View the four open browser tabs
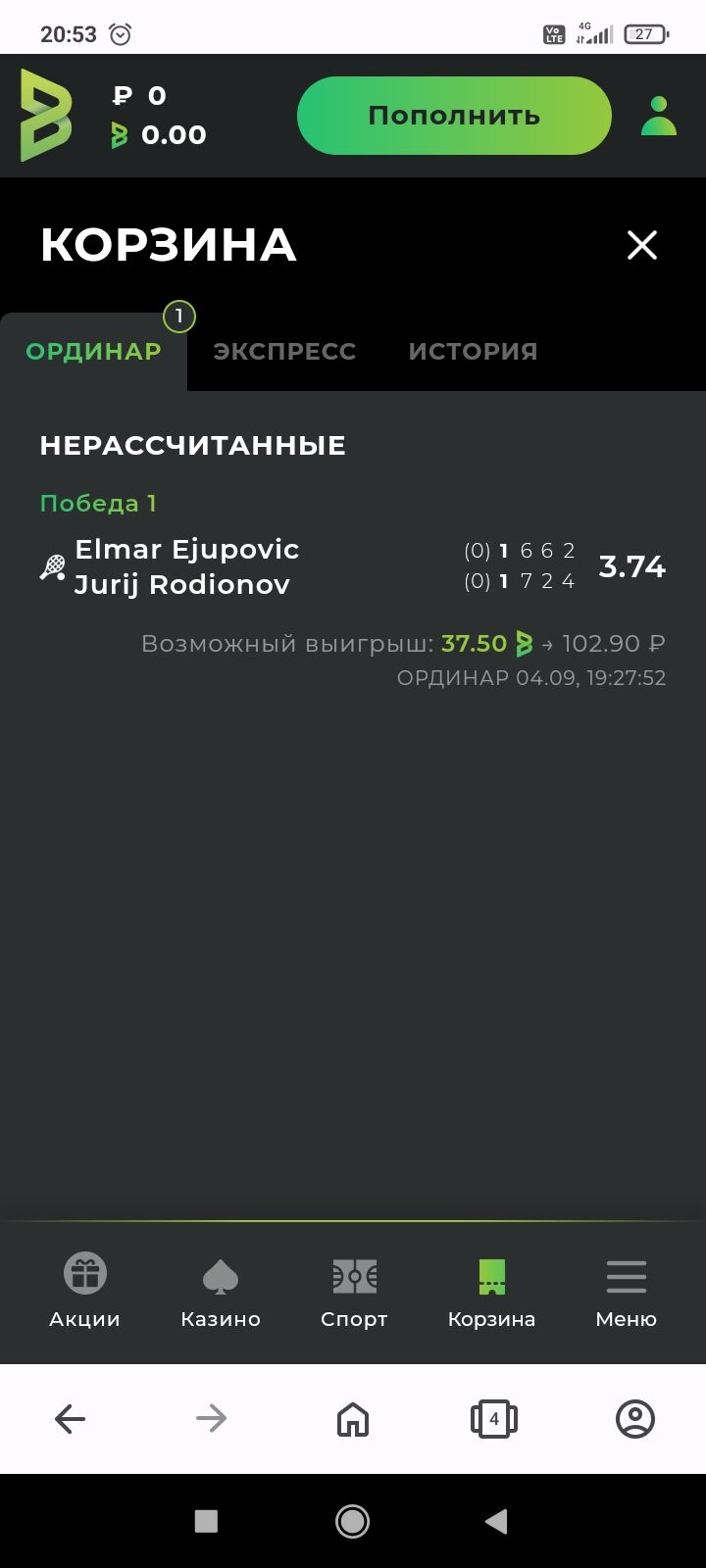Viewport: 706px width, 1568px height. pyautogui.click(x=493, y=1418)
